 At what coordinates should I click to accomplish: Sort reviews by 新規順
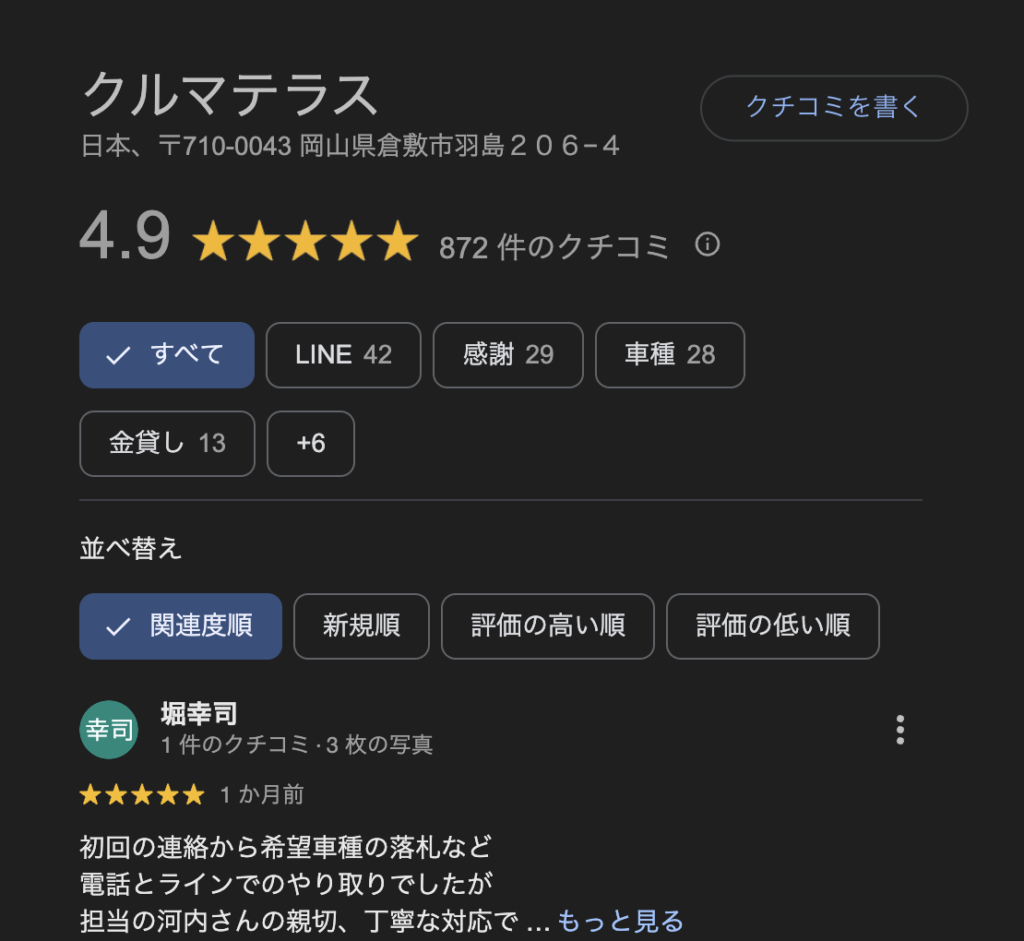tap(361, 627)
